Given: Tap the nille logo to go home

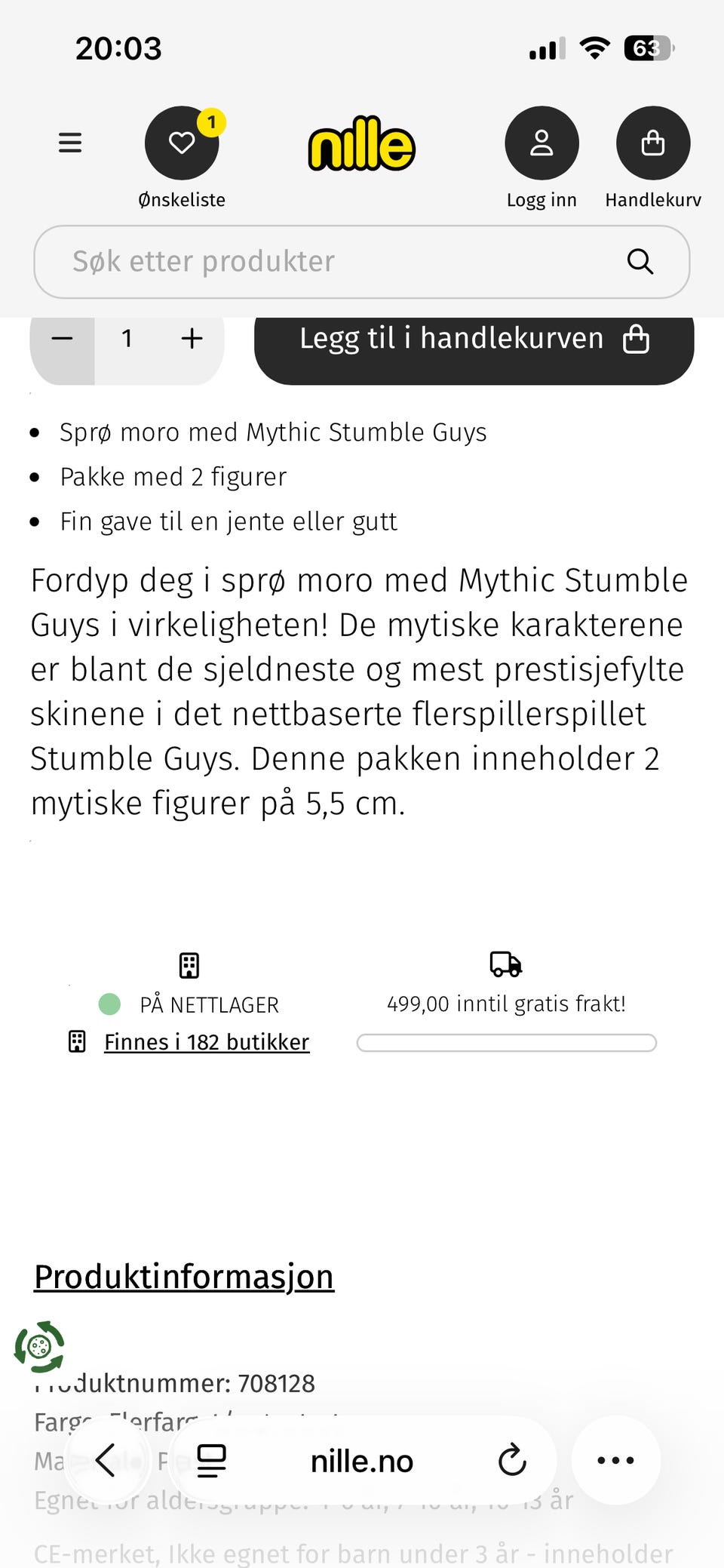Looking at the screenshot, I should pos(362,145).
